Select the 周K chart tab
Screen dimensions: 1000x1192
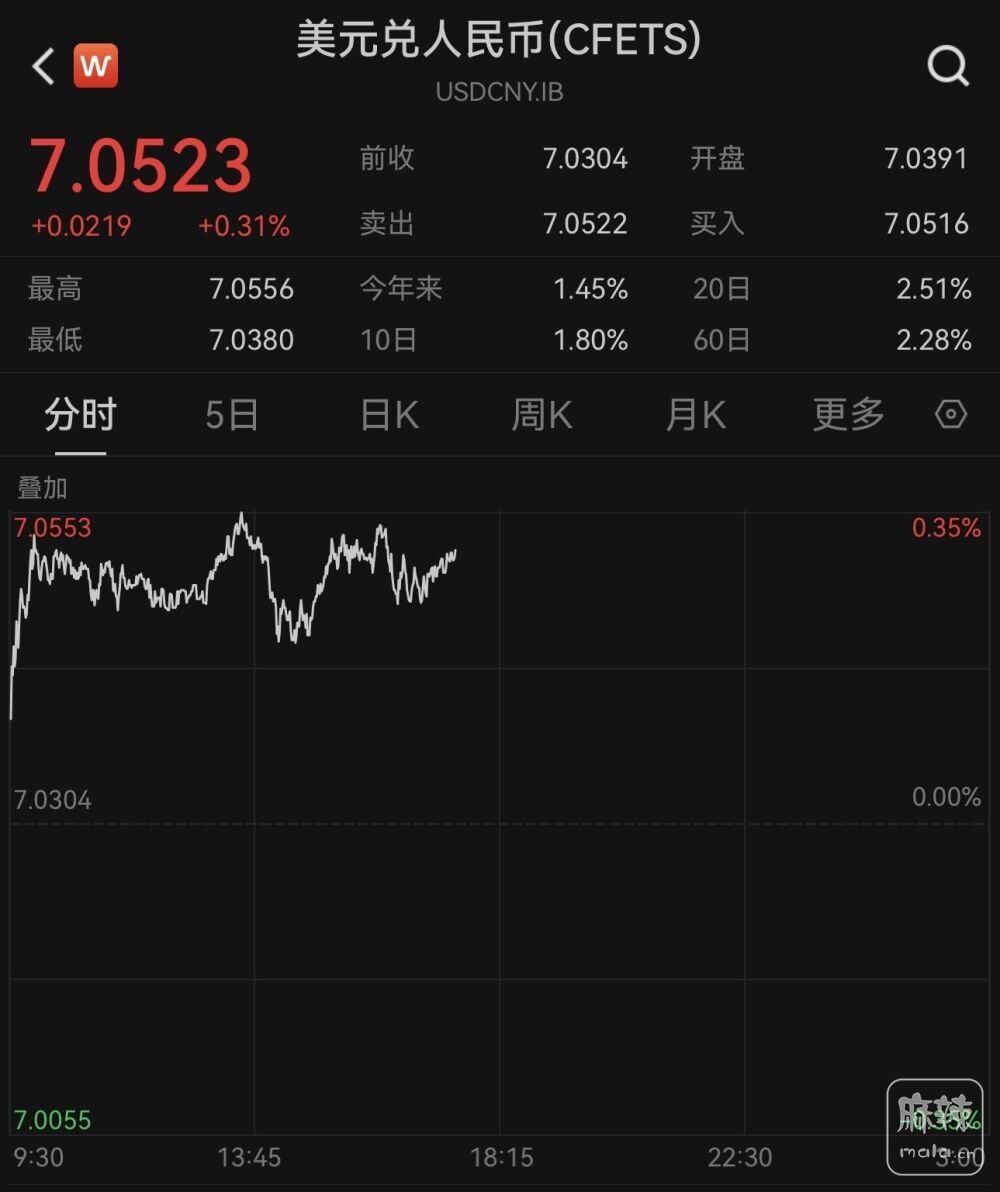[542, 414]
